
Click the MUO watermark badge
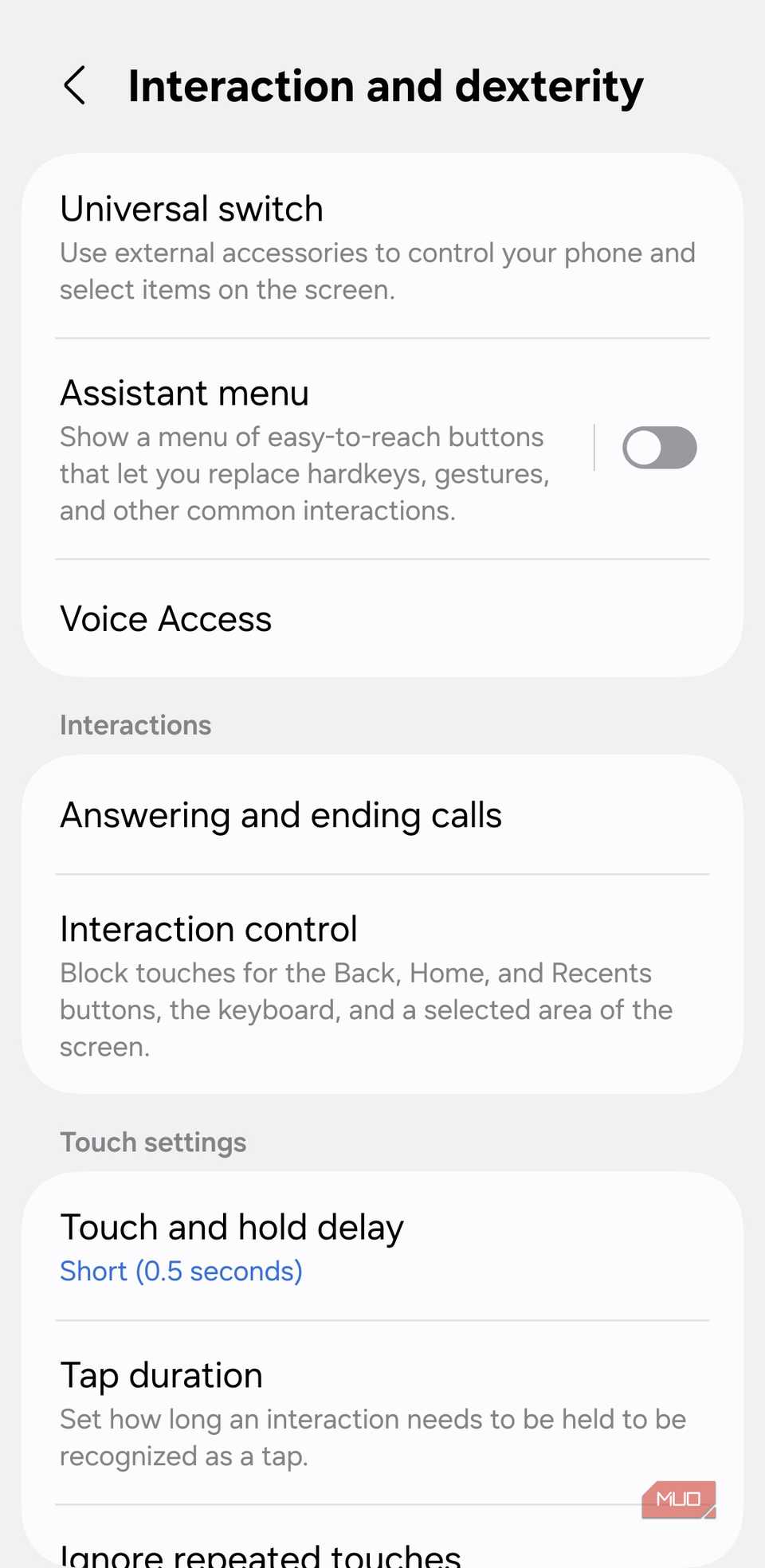click(x=678, y=1499)
